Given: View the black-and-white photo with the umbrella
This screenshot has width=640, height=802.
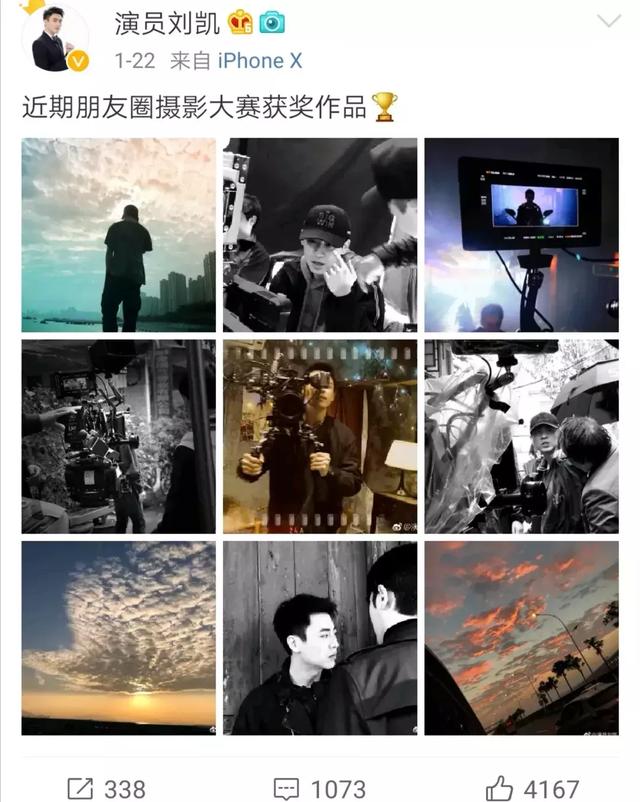Looking at the screenshot, I should [521, 436].
